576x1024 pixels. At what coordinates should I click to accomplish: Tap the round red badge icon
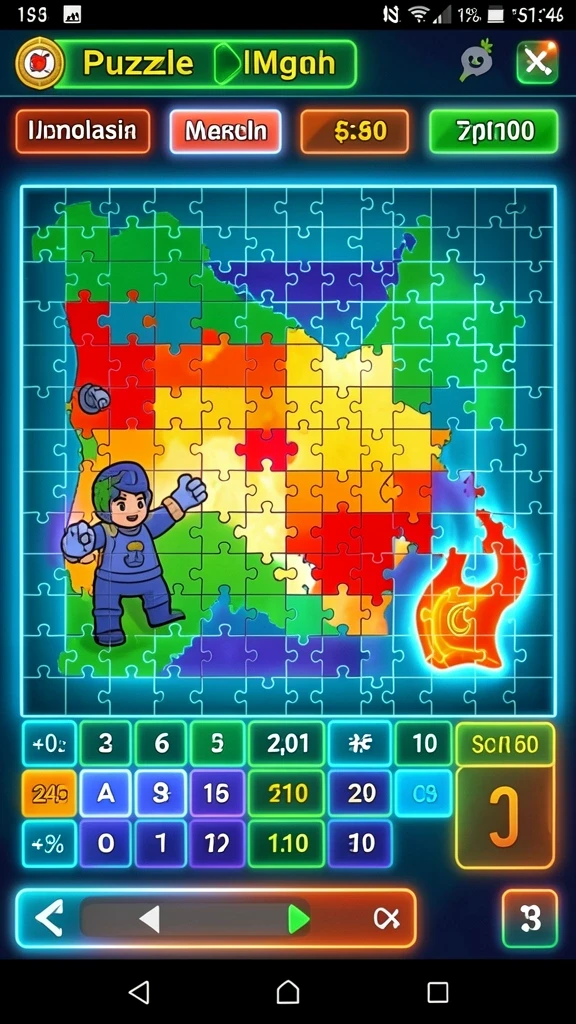[x=40, y=63]
